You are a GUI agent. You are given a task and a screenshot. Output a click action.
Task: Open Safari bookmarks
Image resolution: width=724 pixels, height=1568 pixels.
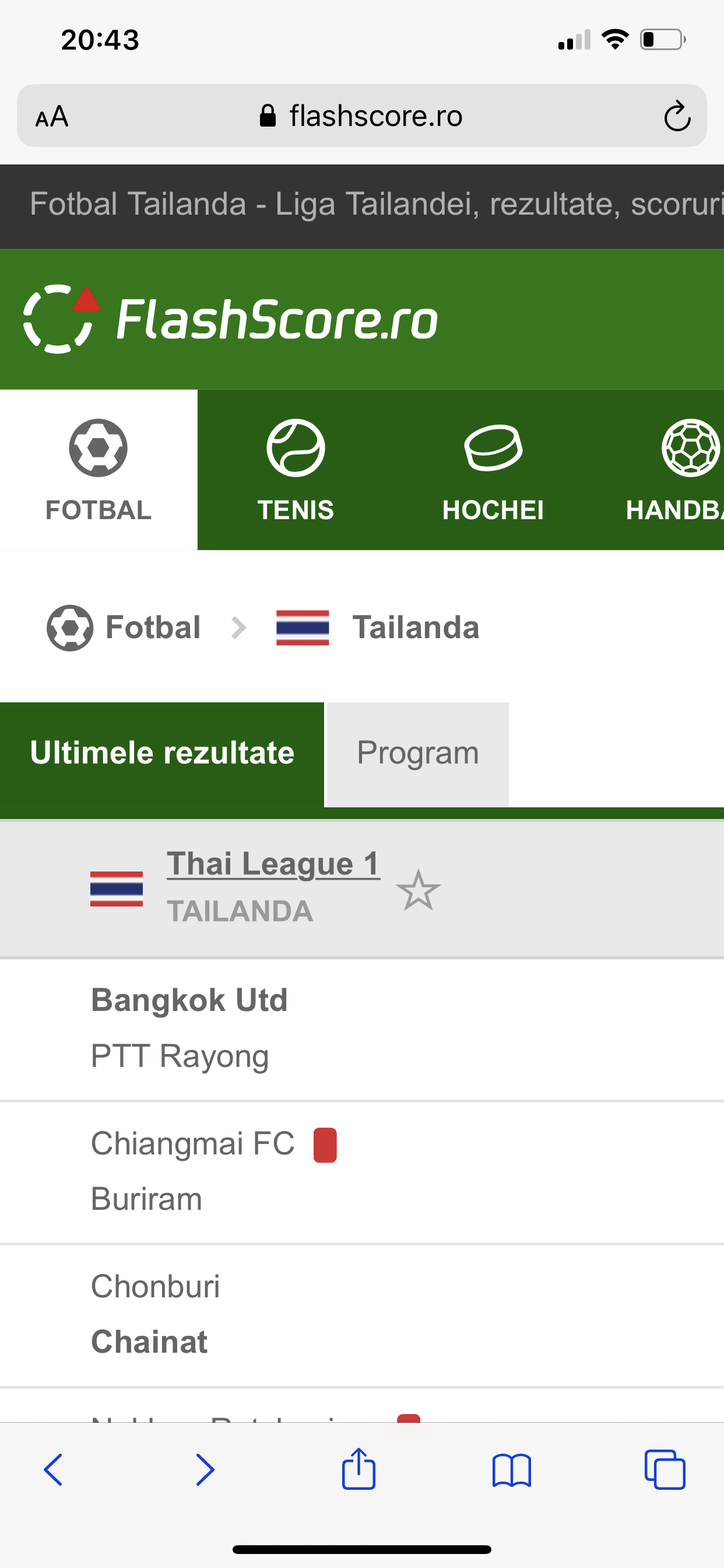[x=512, y=1470]
